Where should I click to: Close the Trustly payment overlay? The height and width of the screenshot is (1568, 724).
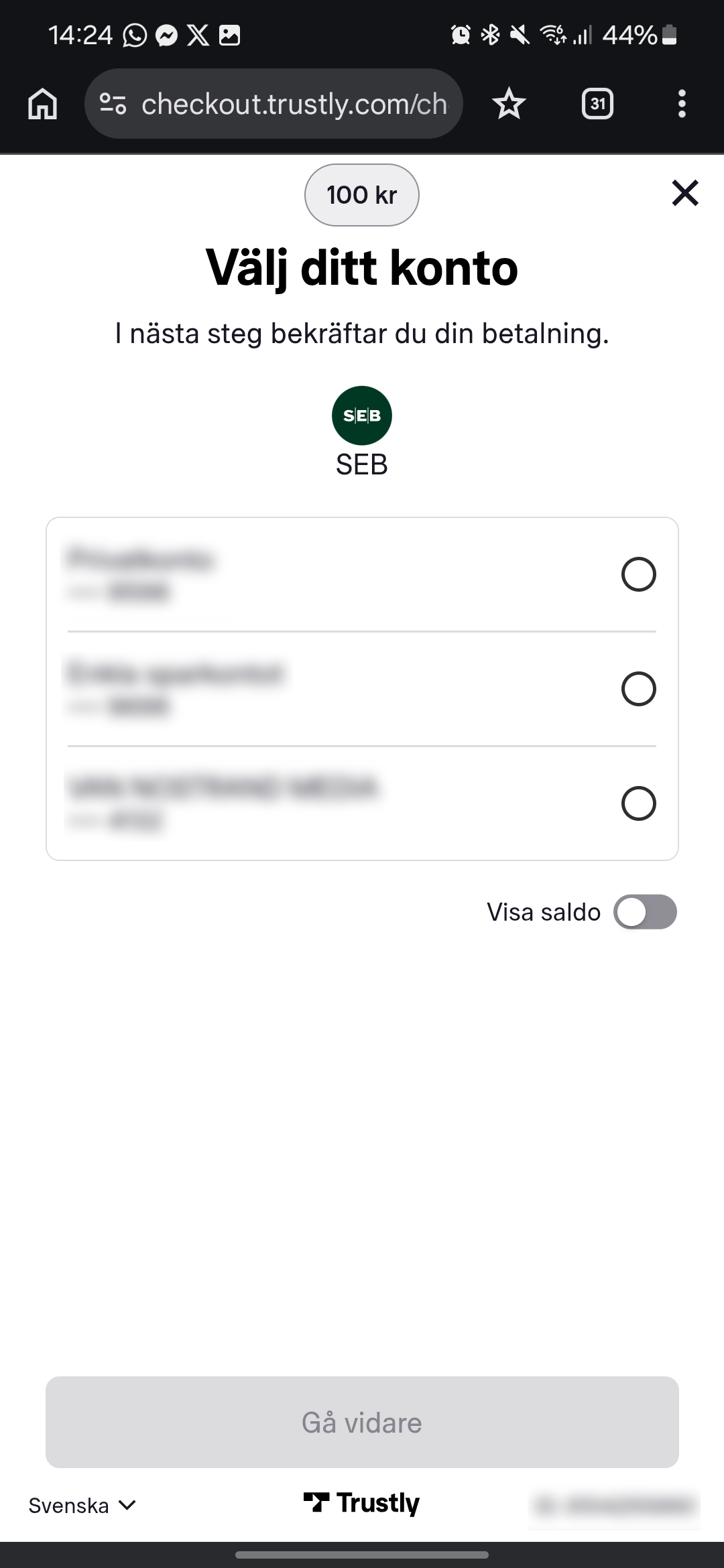(x=684, y=194)
